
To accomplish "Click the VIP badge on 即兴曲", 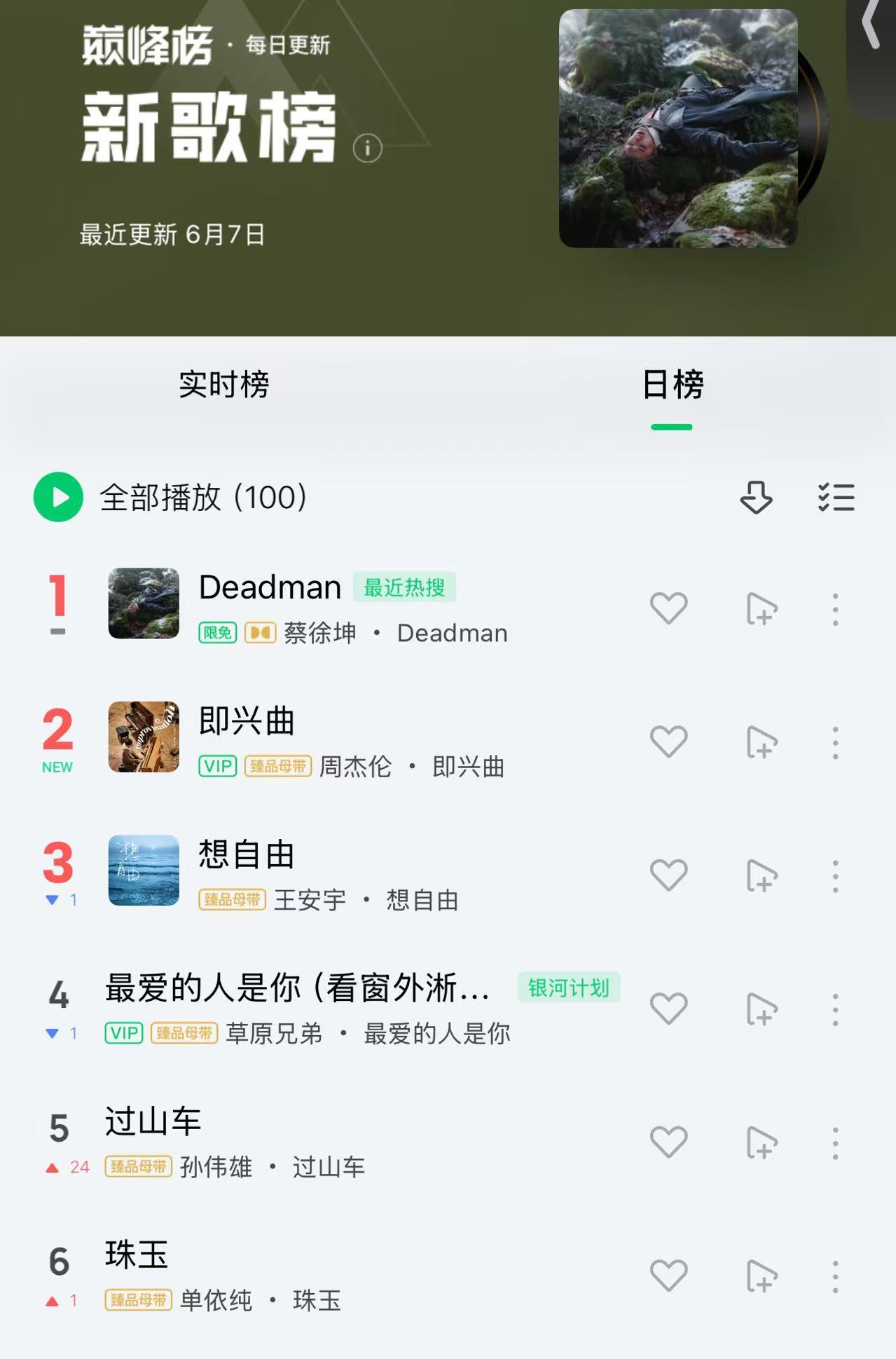I will point(219,767).
